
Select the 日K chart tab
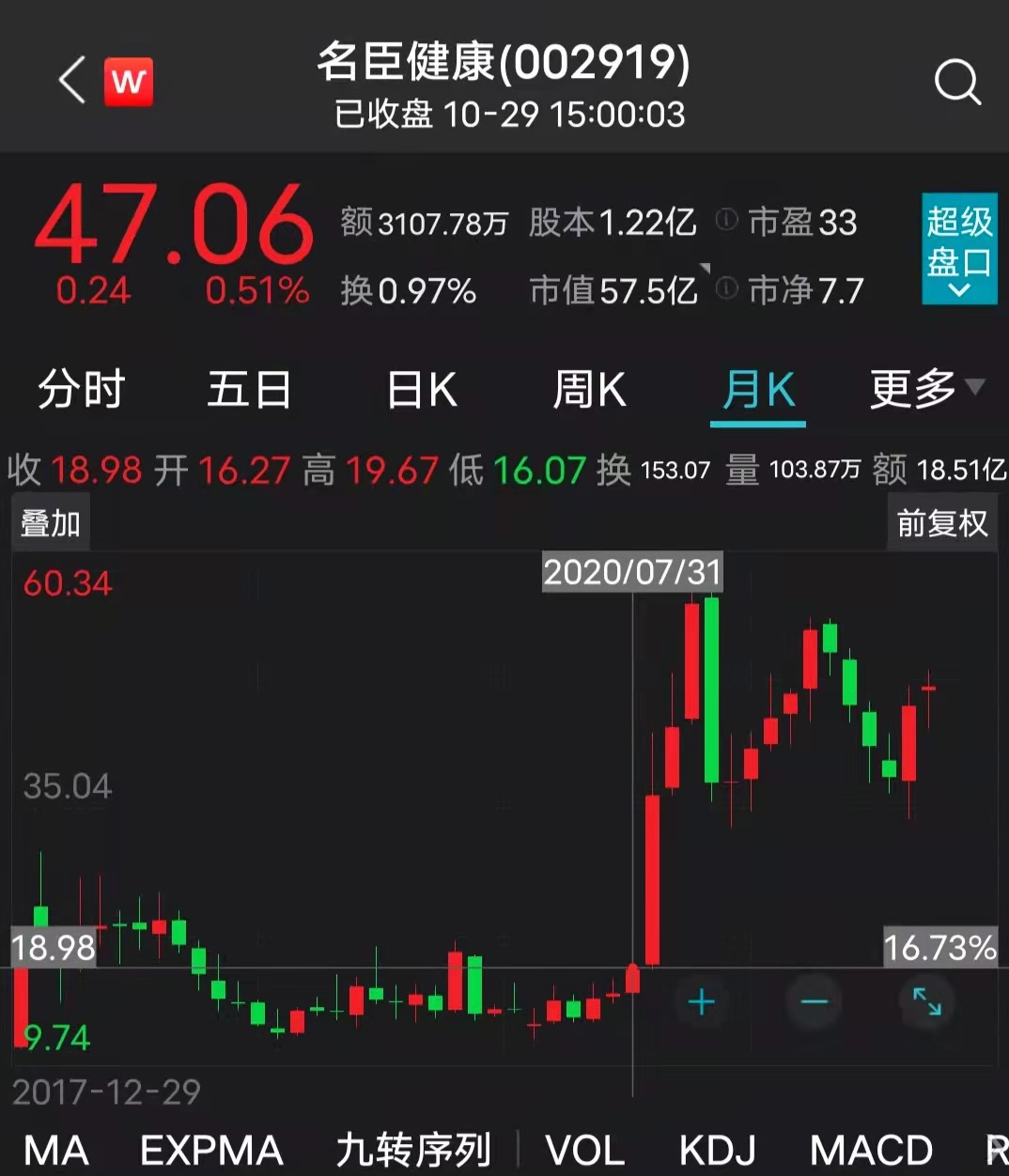[x=422, y=389]
